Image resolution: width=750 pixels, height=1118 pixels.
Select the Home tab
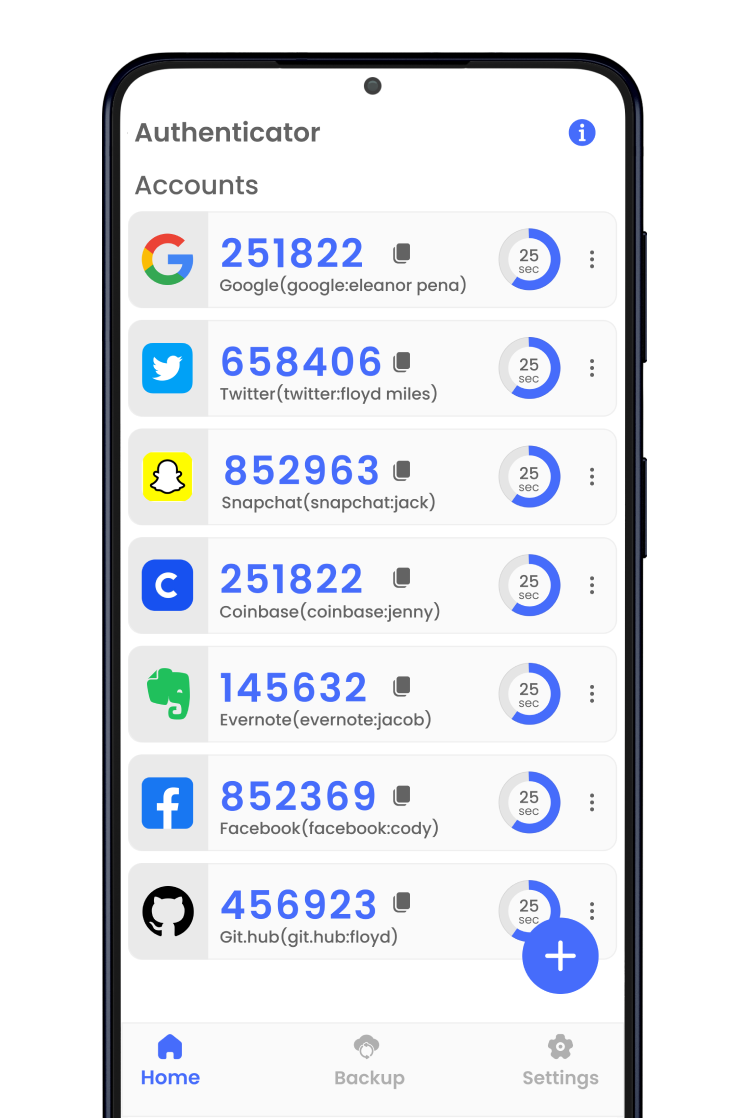(x=170, y=1061)
